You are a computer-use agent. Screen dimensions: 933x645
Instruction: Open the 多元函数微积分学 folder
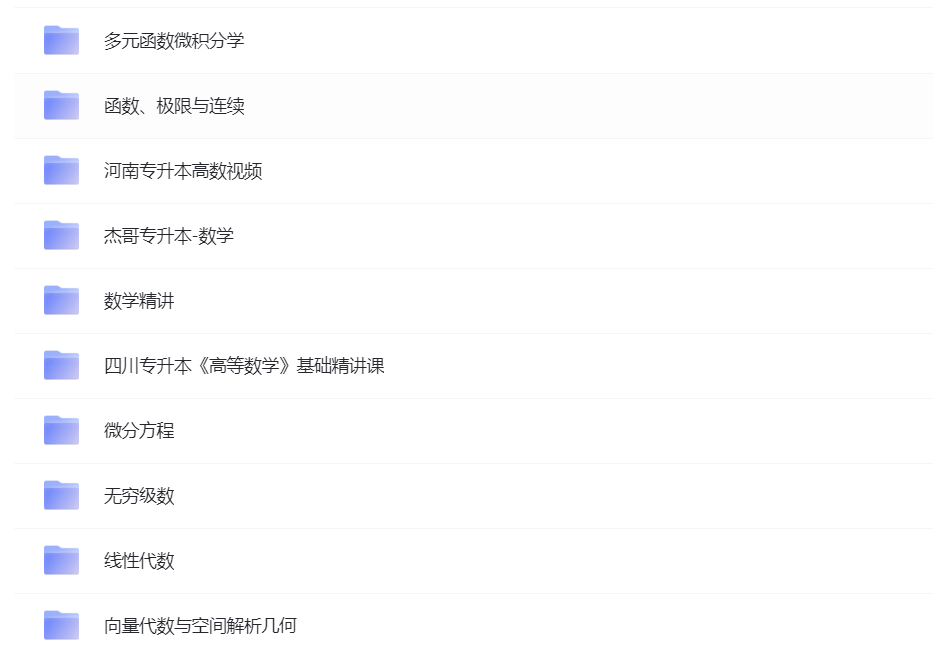(x=174, y=41)
